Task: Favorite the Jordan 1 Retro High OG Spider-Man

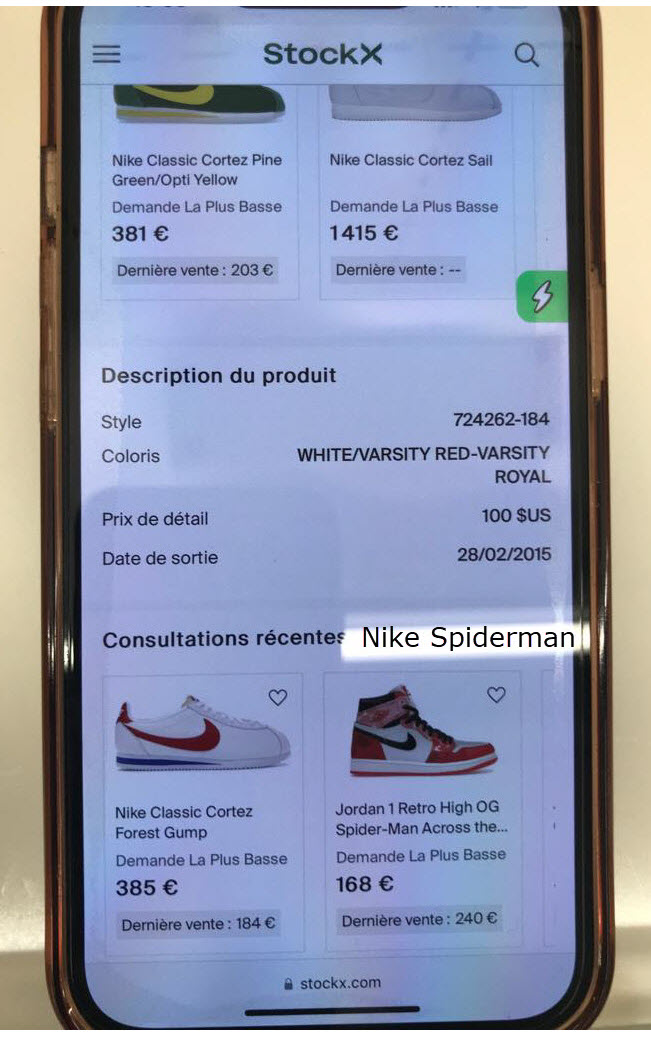Action: click(x=496, y=694)
